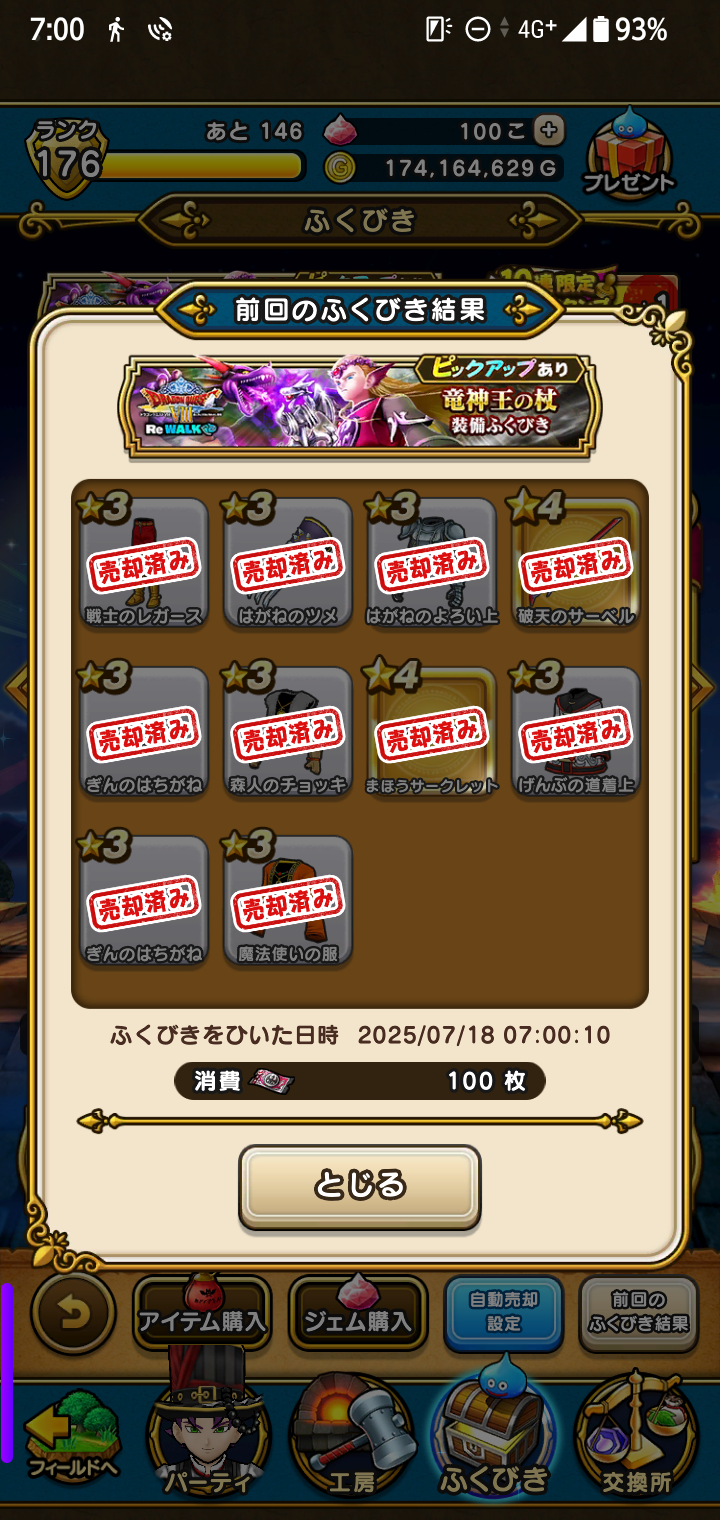The image size is (720, 1520).
Task: Select the ふくびき lottery tab
Action: (x=496, y=1440)
